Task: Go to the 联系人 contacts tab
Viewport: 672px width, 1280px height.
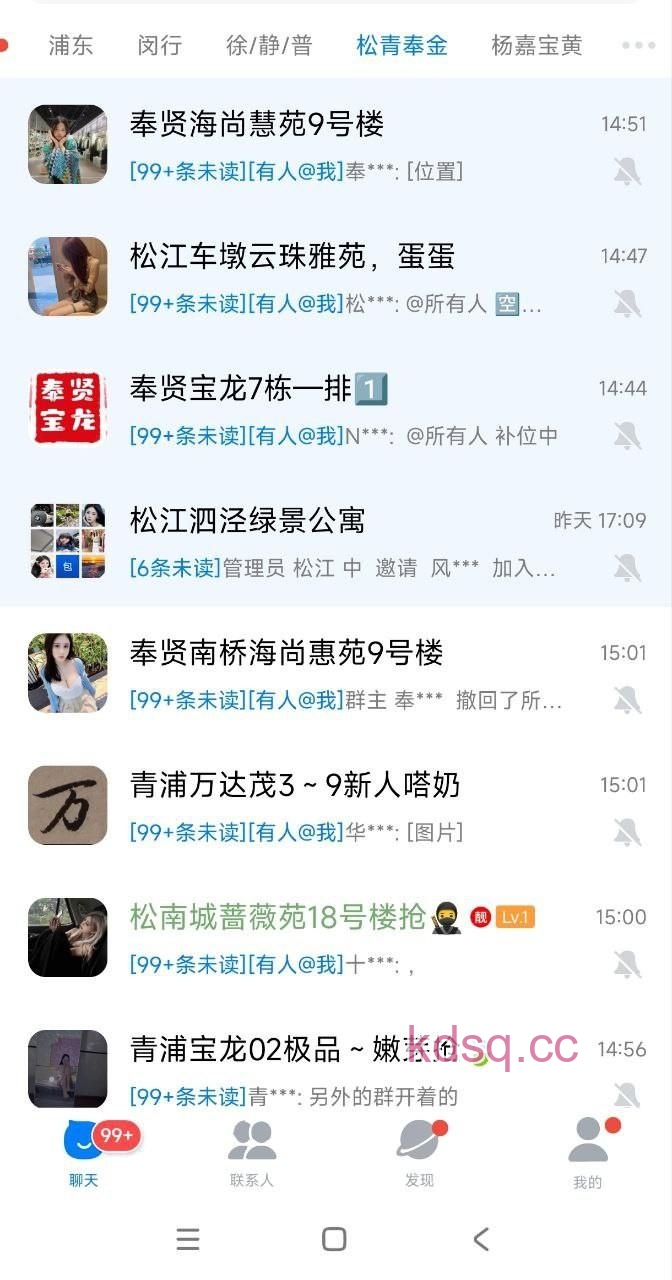Action: pyautogui.click(x=252, y=1153)
